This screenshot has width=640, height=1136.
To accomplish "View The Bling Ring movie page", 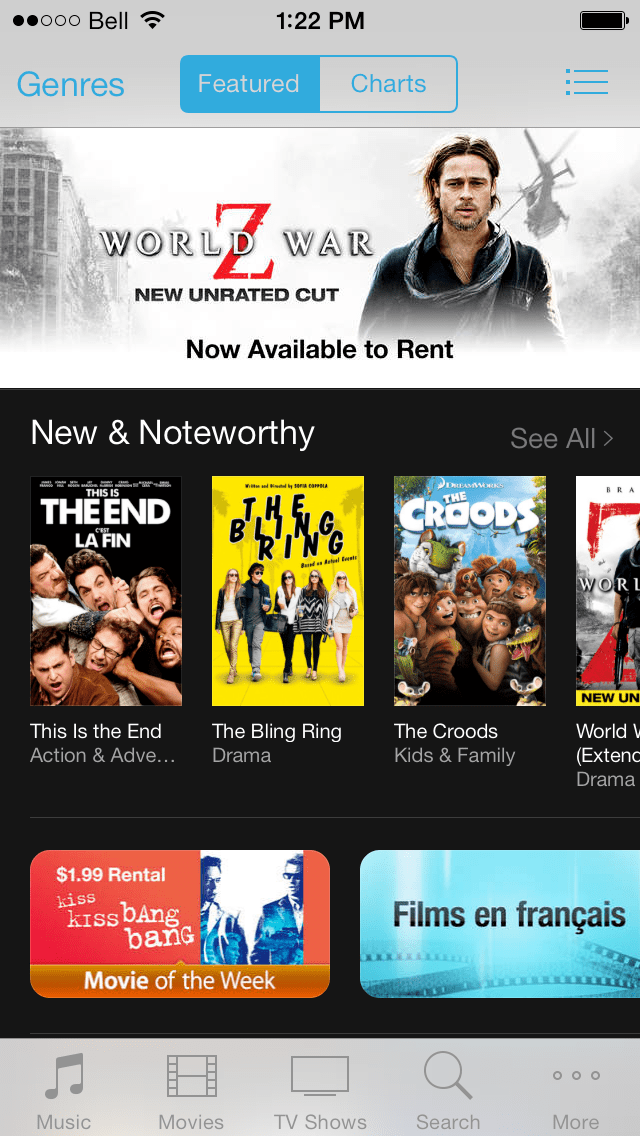I will coord(288,591).
